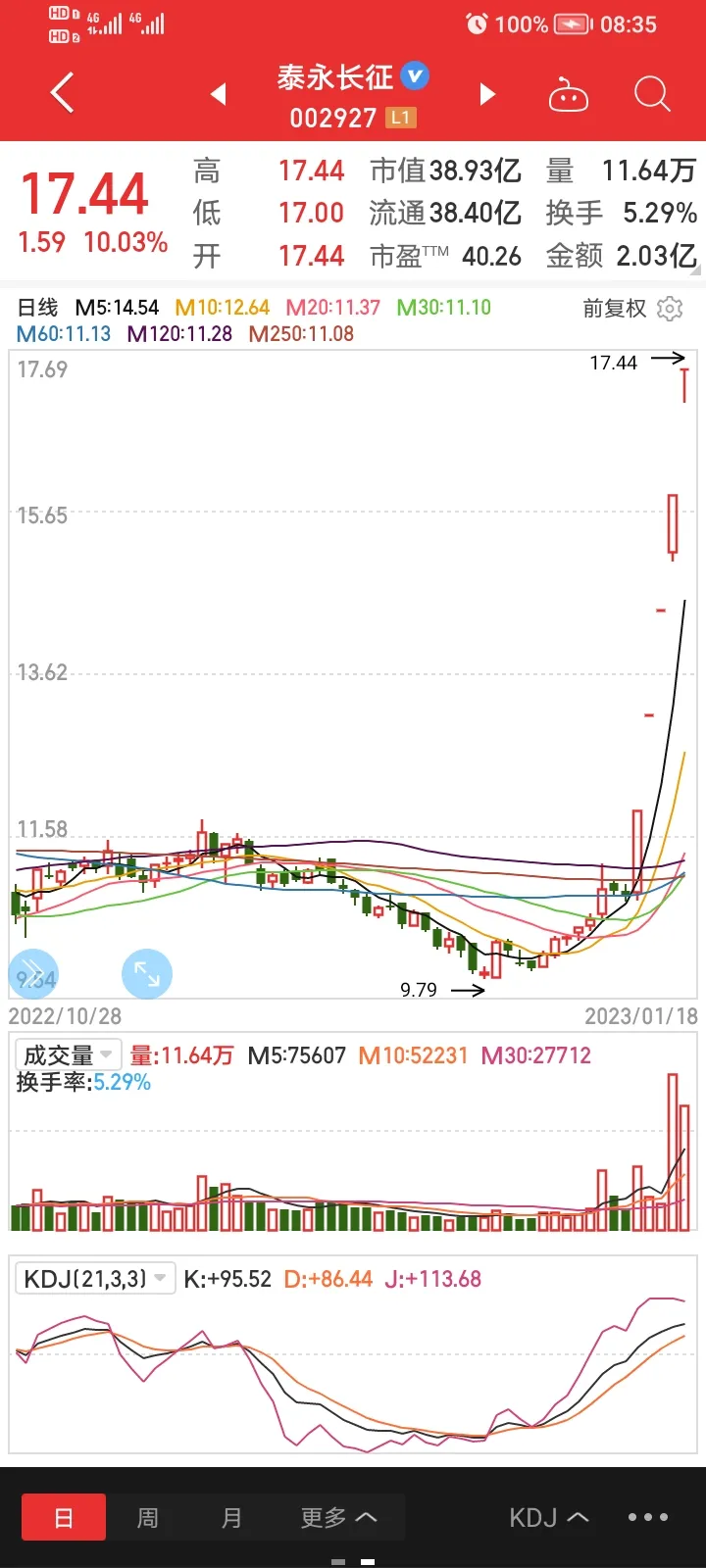
Task: Tap the double-chevron button on chart
Action: pyautogui.click(x=33, y=973)
